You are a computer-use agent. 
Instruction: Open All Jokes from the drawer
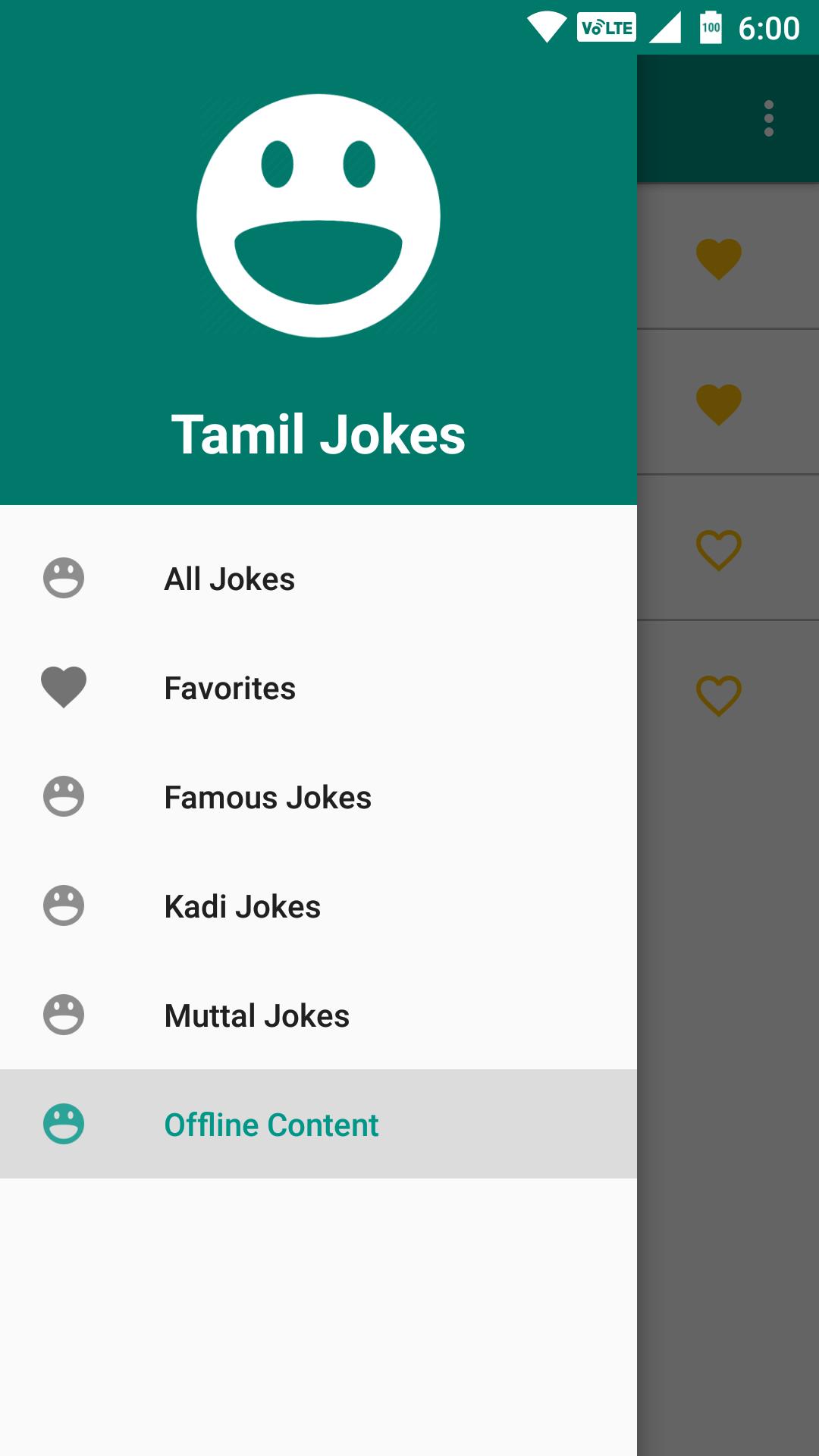click(230, 579)
